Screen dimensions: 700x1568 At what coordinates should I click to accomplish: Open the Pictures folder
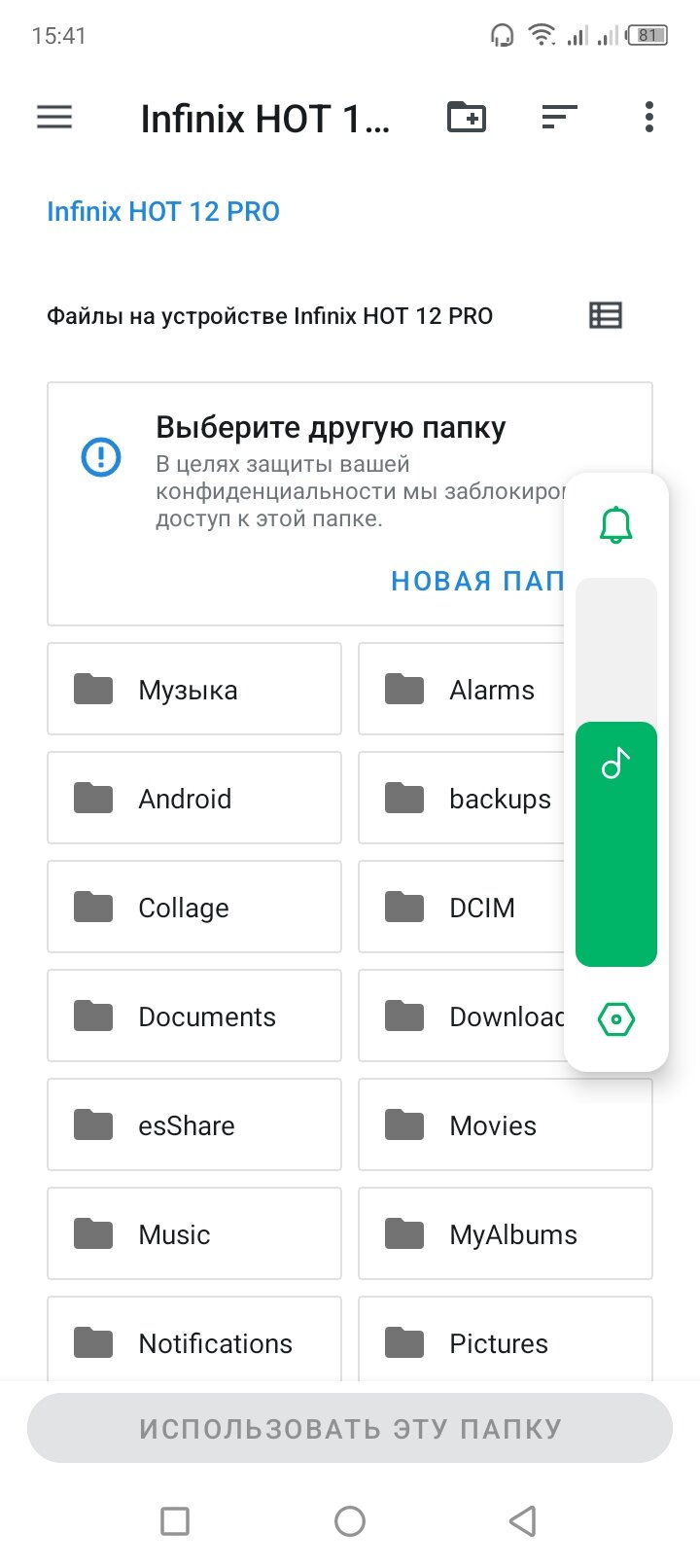click(506, 1340)
